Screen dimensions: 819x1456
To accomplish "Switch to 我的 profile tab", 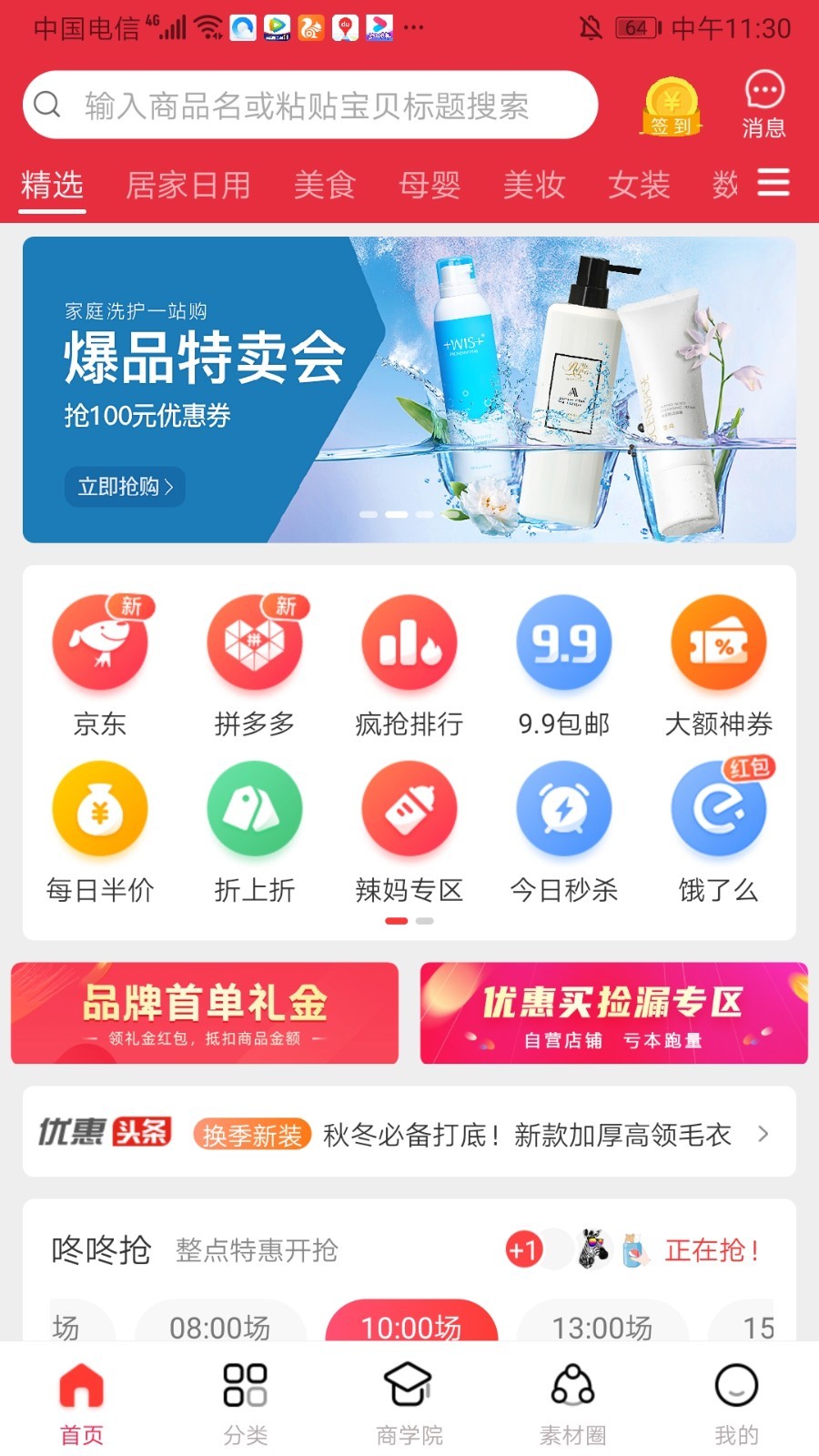I will 736,1401.
